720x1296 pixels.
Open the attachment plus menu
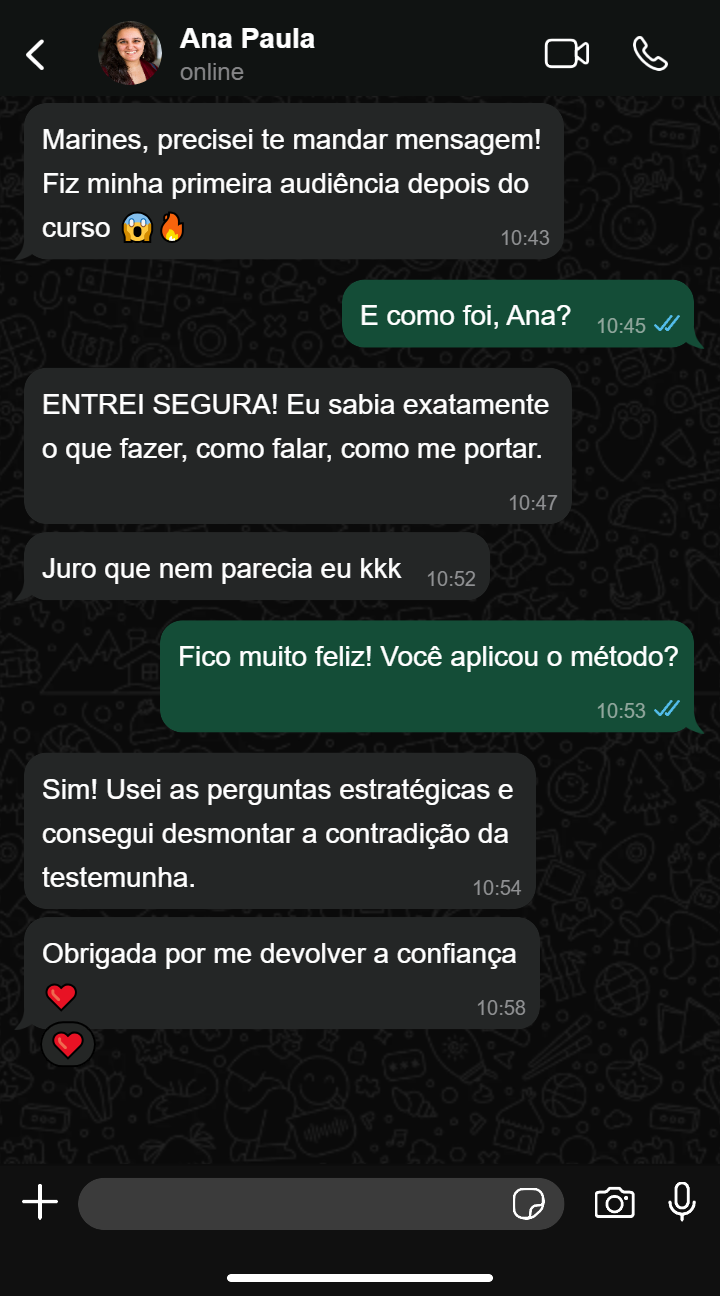[x=40, y=1203]
